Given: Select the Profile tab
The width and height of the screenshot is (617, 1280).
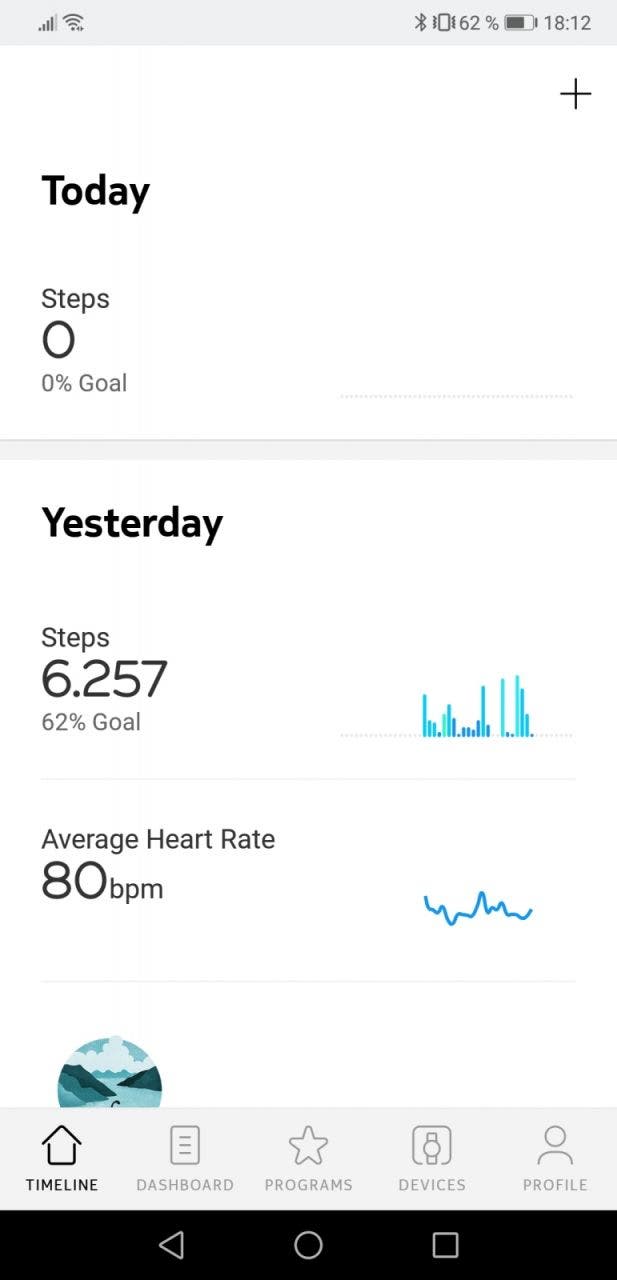Looking at the screenshot, I should 555,1158.
